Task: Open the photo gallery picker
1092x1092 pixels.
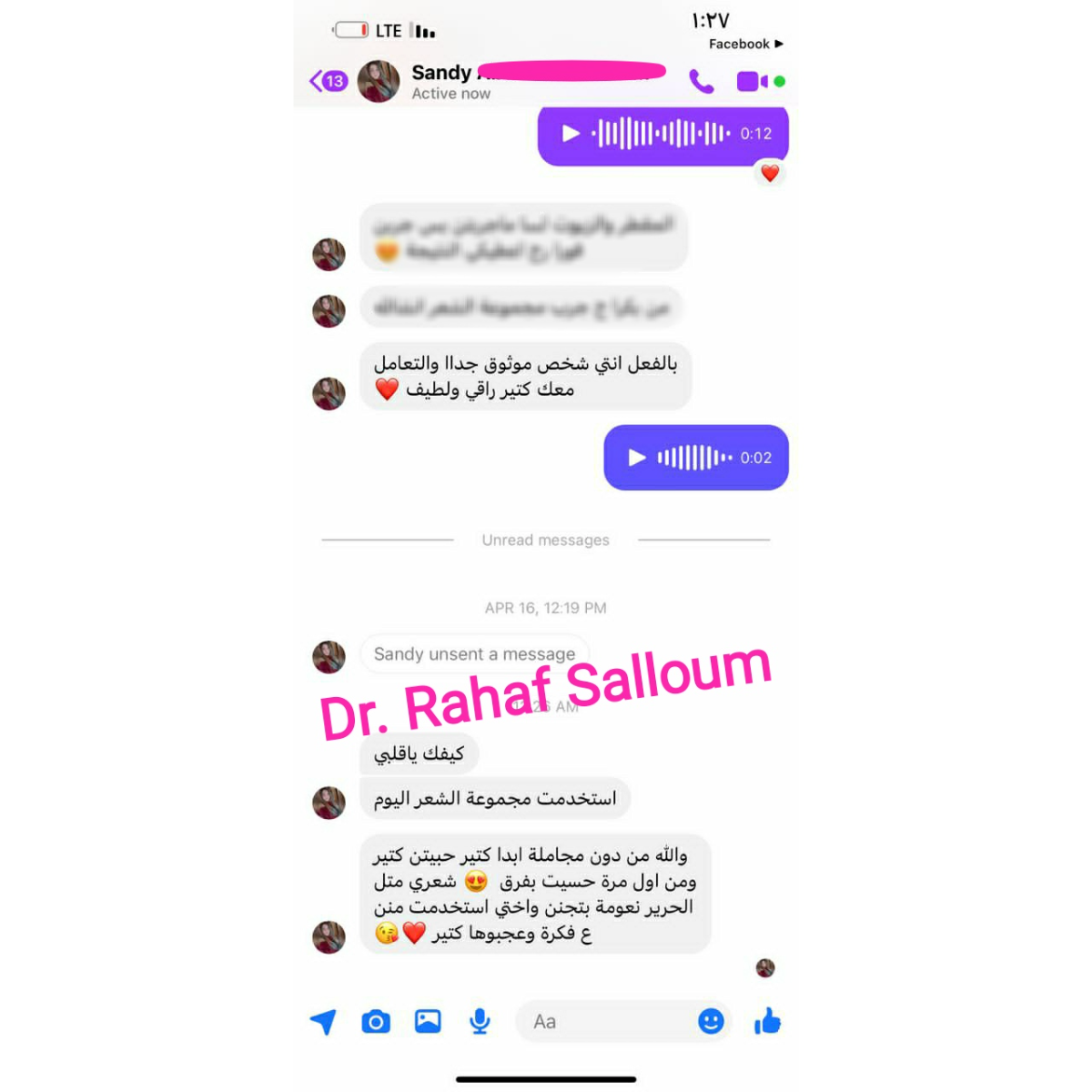Action: (x=428, y=1022)
